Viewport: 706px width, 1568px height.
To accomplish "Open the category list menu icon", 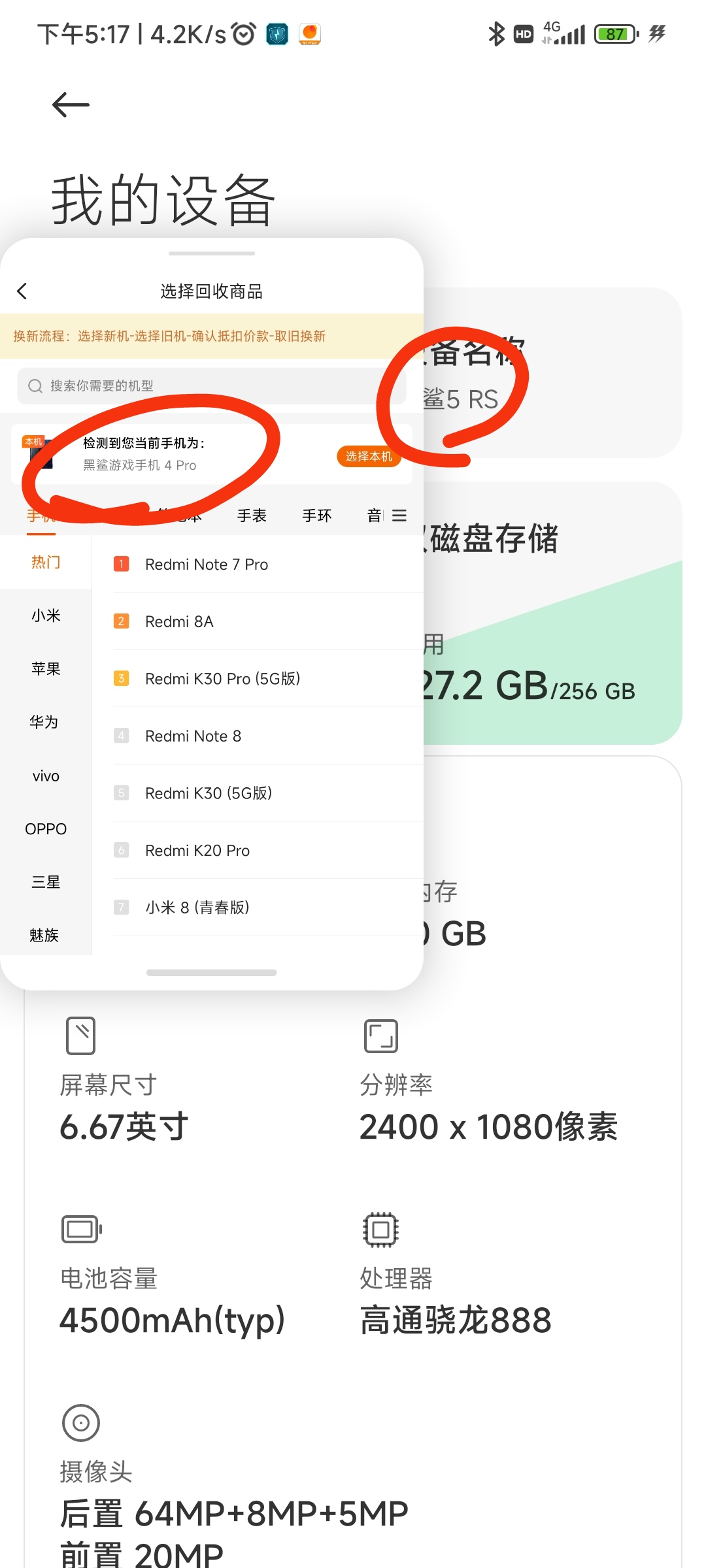I will click(x=399, y=515).
